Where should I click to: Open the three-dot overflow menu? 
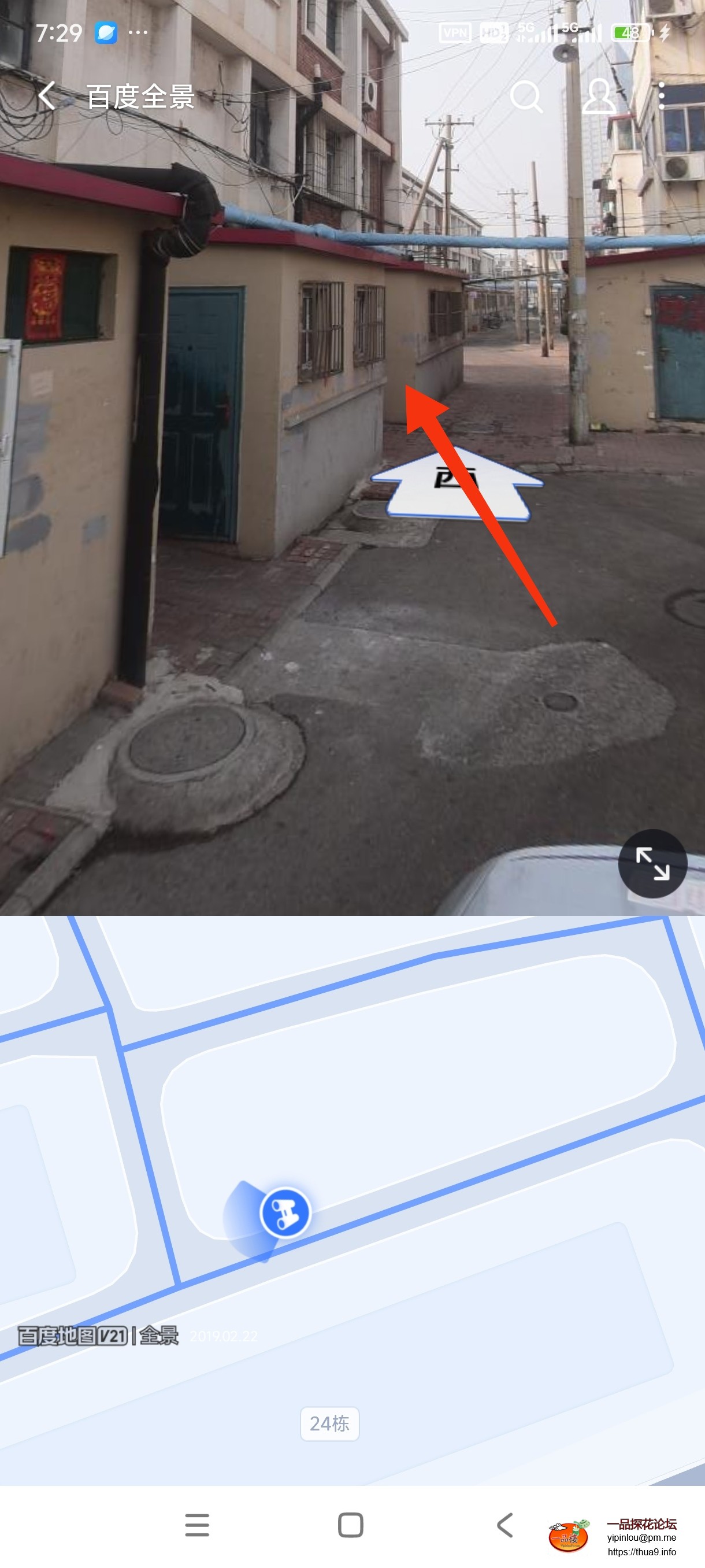pyautogui.click(x=662, y=96)
